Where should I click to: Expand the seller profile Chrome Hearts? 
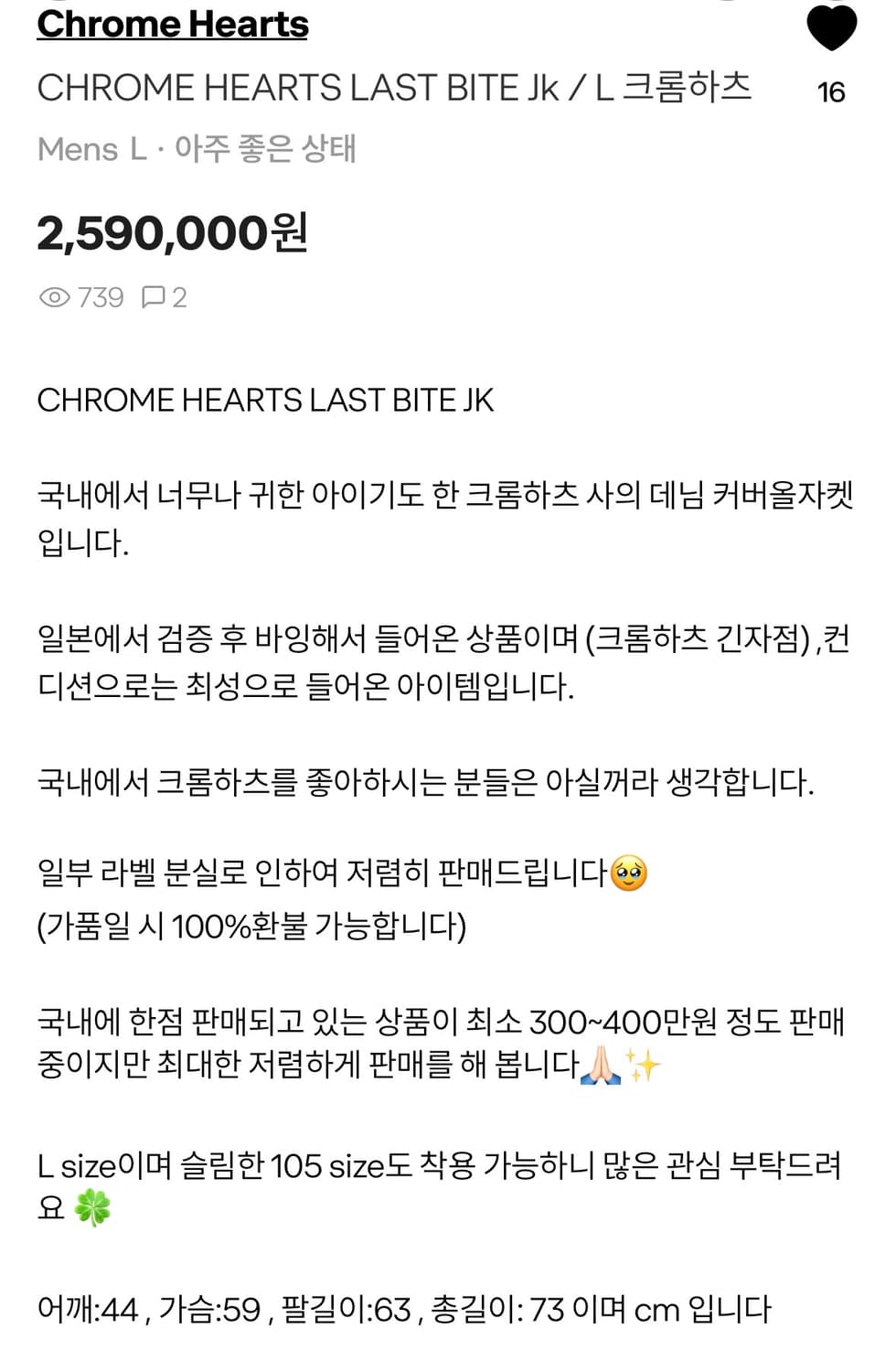[x=172, y=25]
